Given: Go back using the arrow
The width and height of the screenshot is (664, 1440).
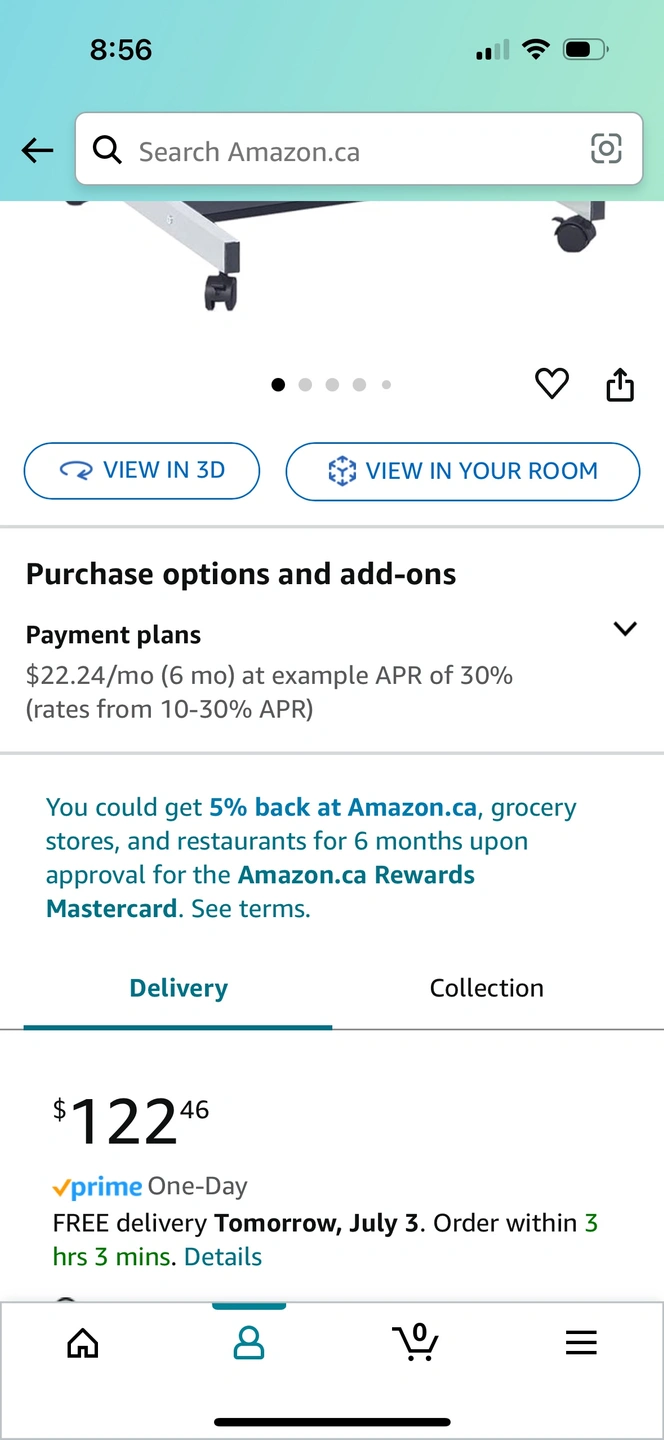Looking at the screenshot, I should (x=37, y=151).
